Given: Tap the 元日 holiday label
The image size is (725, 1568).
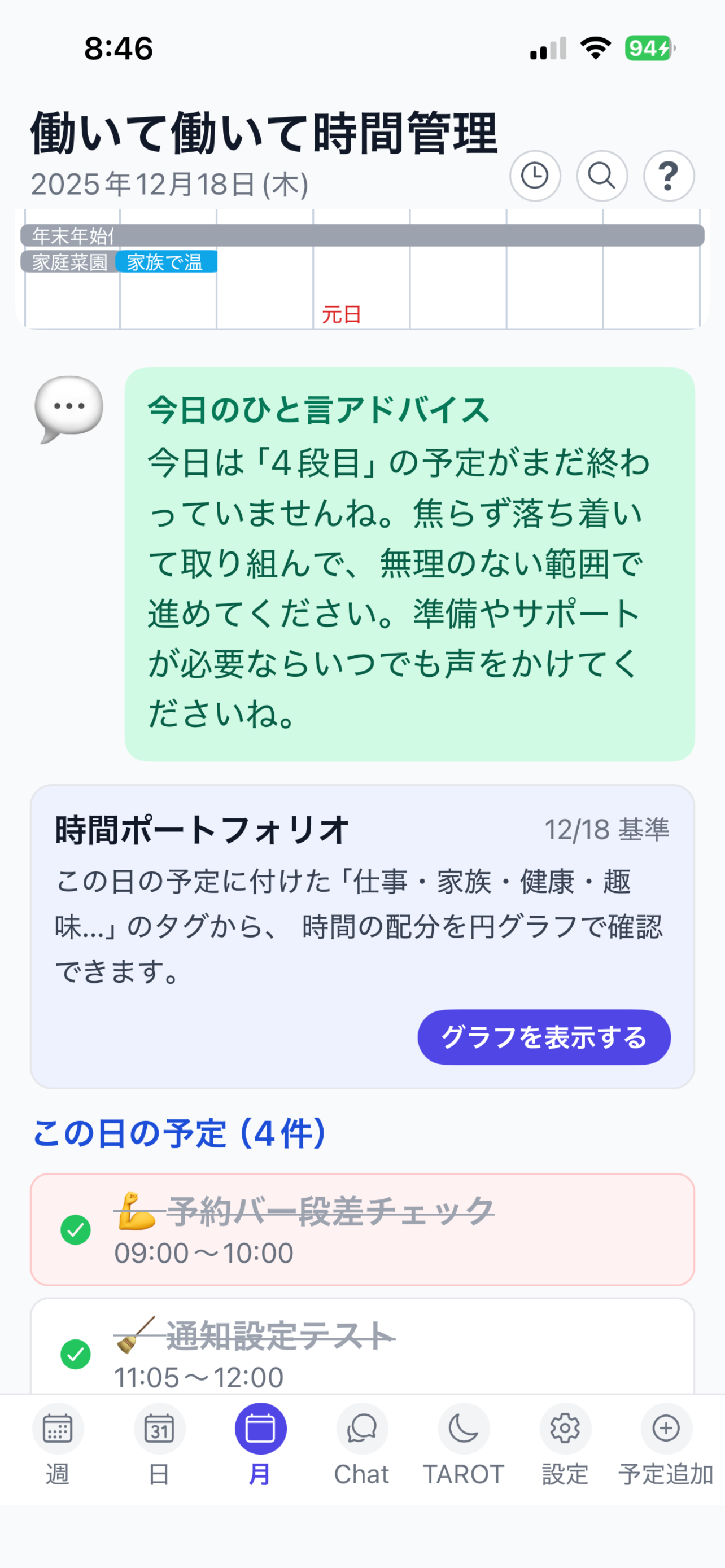Looking at the screenshot, I should pyautogui.click(x=341, y=313).
